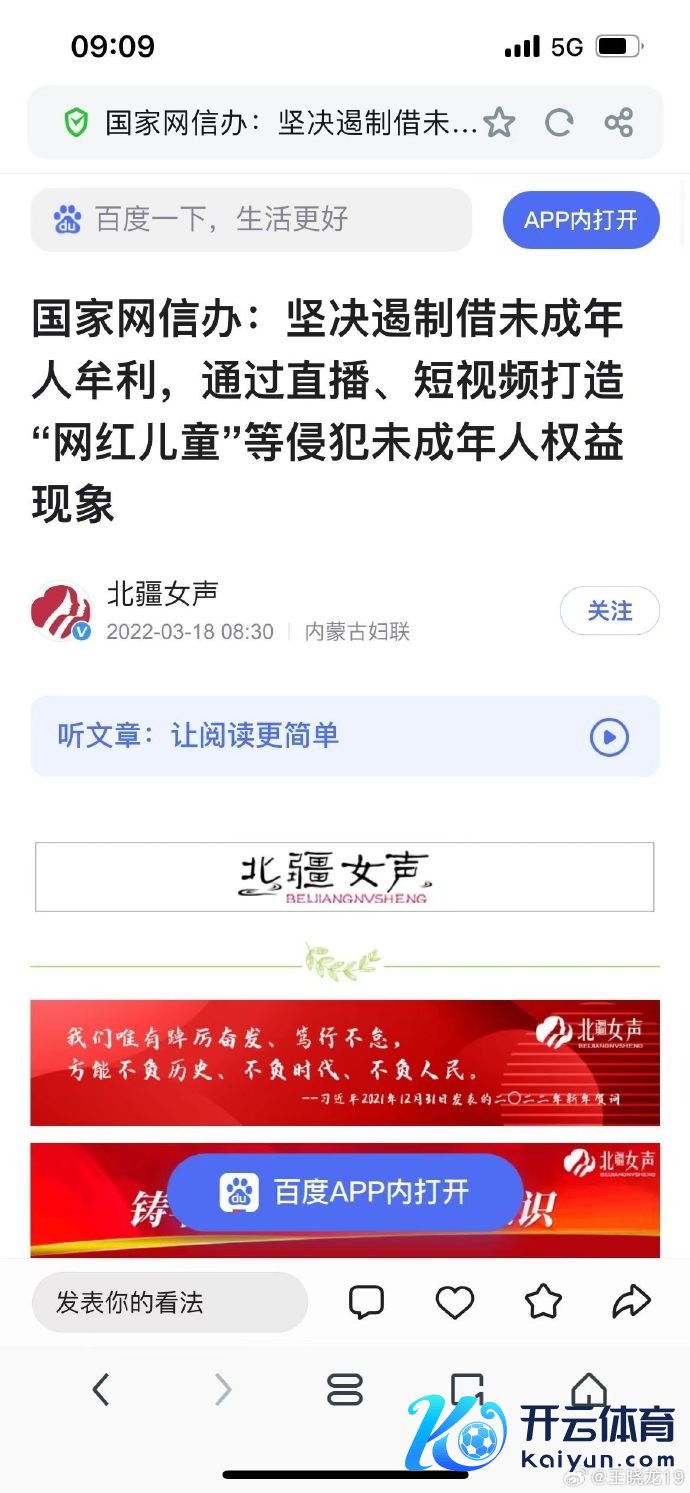
Task: Follow 北疆女声 with 关注 button
Action: pyautogui.click(x=609, y=611)
